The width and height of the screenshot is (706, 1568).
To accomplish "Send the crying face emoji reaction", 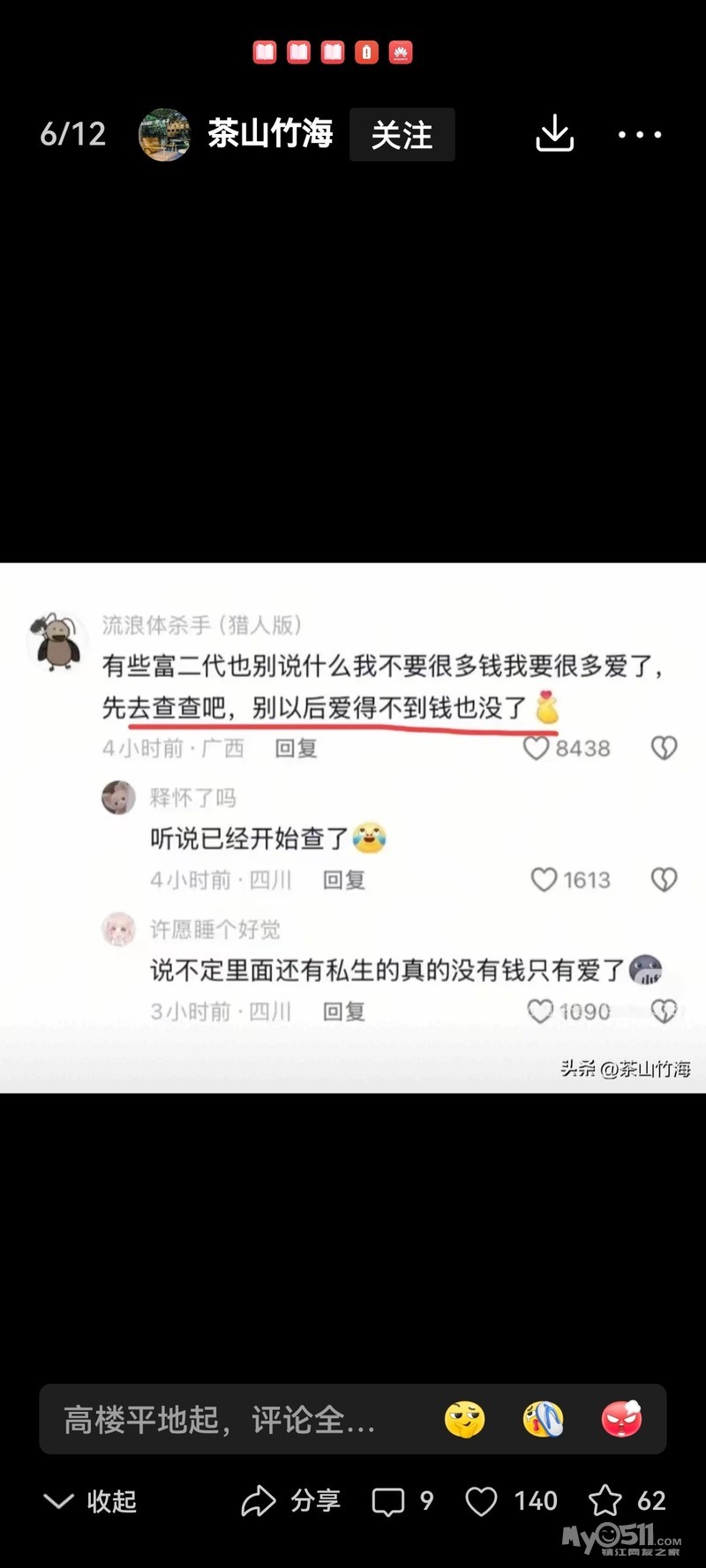I will [x=544, y=1419].
